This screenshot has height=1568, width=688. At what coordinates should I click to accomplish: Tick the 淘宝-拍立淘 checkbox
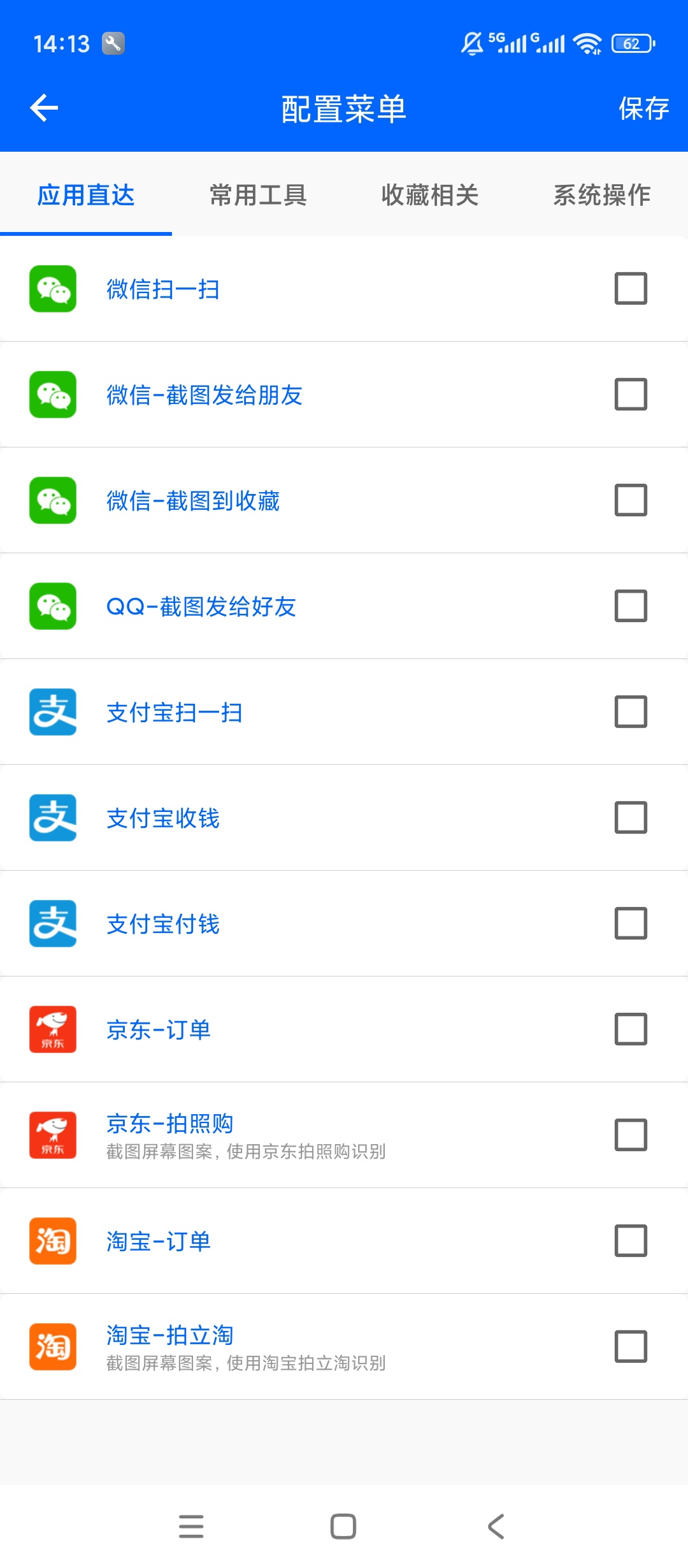[x=631, y=1347]
